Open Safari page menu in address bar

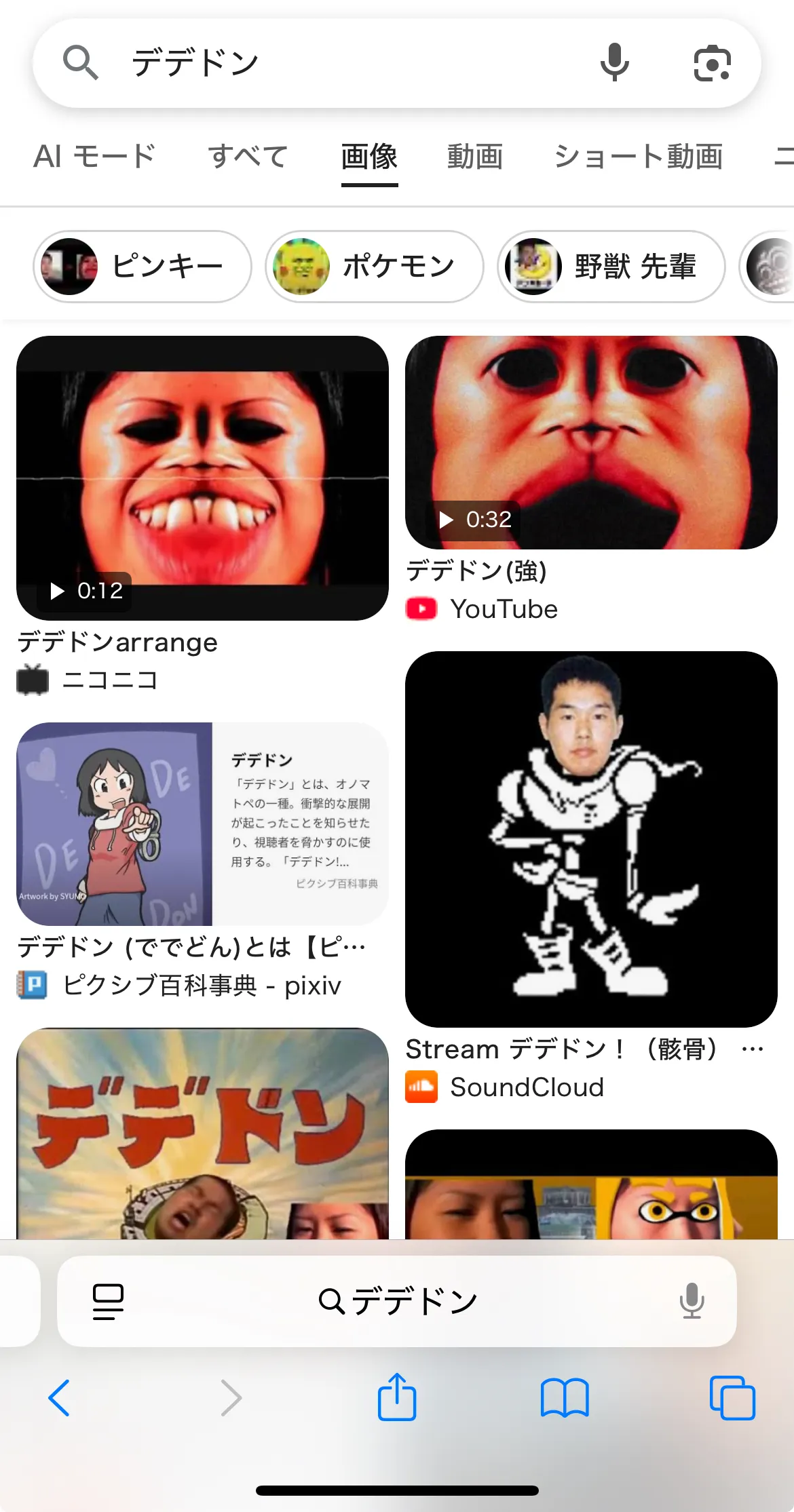(108, 1302)
